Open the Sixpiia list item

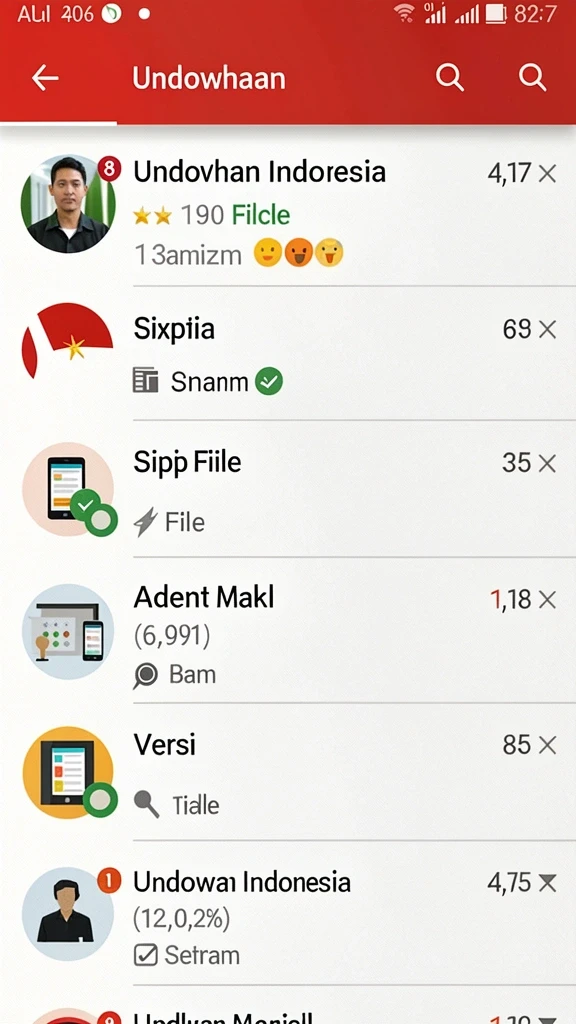point(288,353)
